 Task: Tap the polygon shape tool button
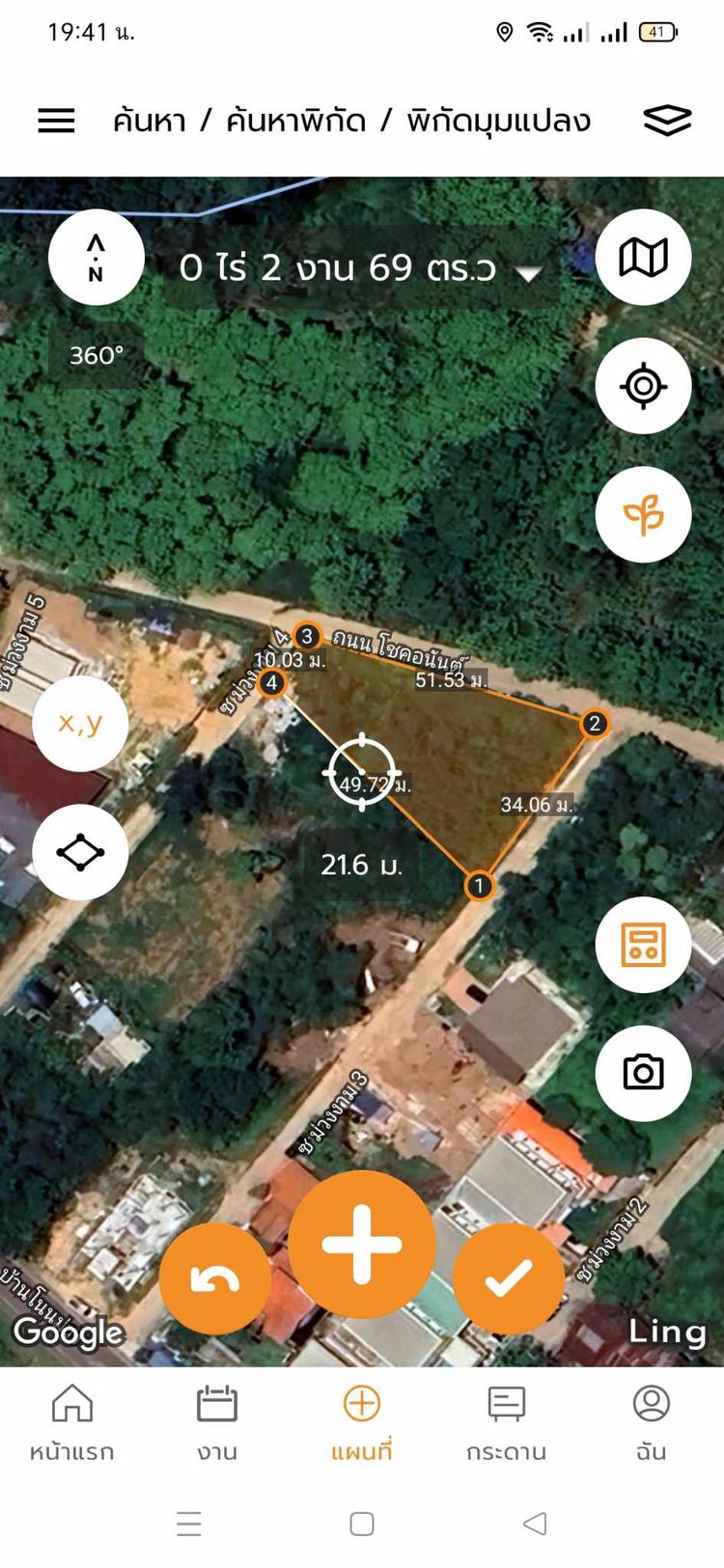[x=80, y=852]
